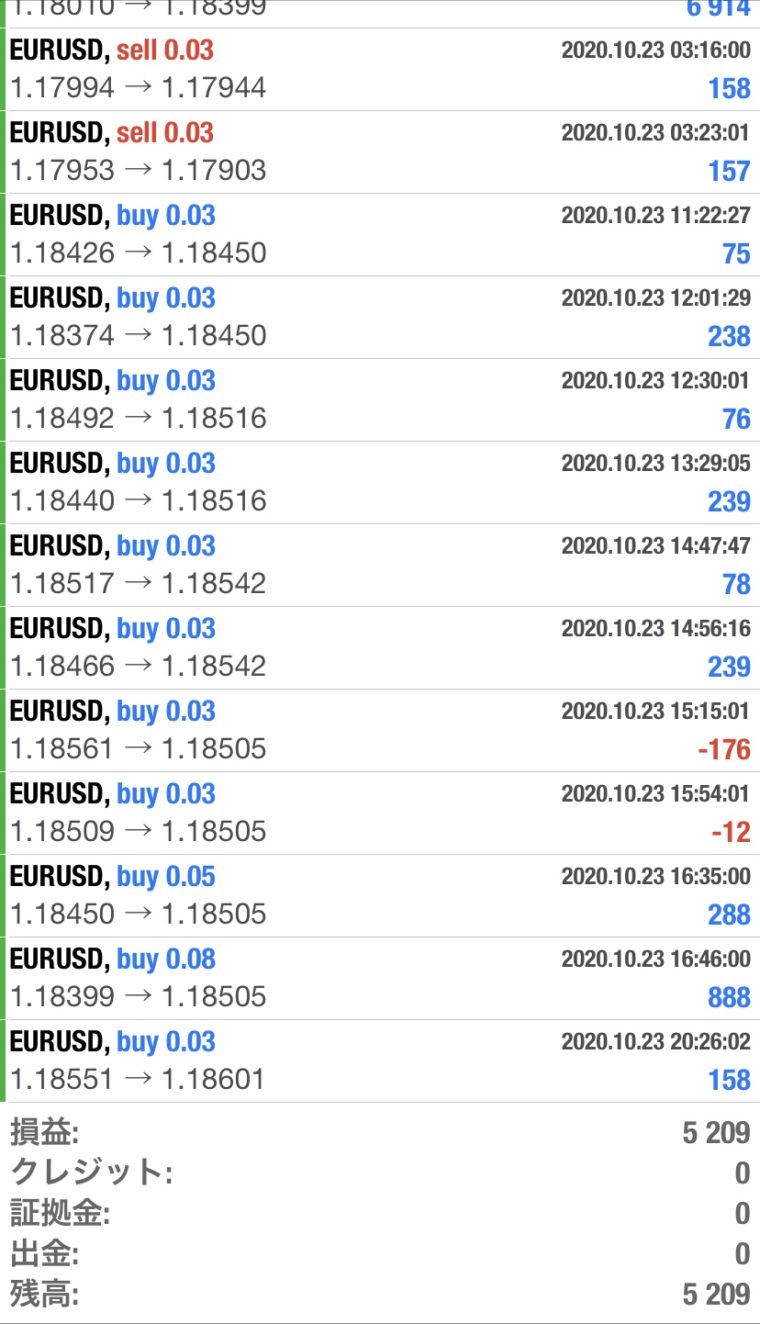Tap the EURUSD buy trade at 13:29:05
The image size is (760, 1324).
click(x=380, y=483)
